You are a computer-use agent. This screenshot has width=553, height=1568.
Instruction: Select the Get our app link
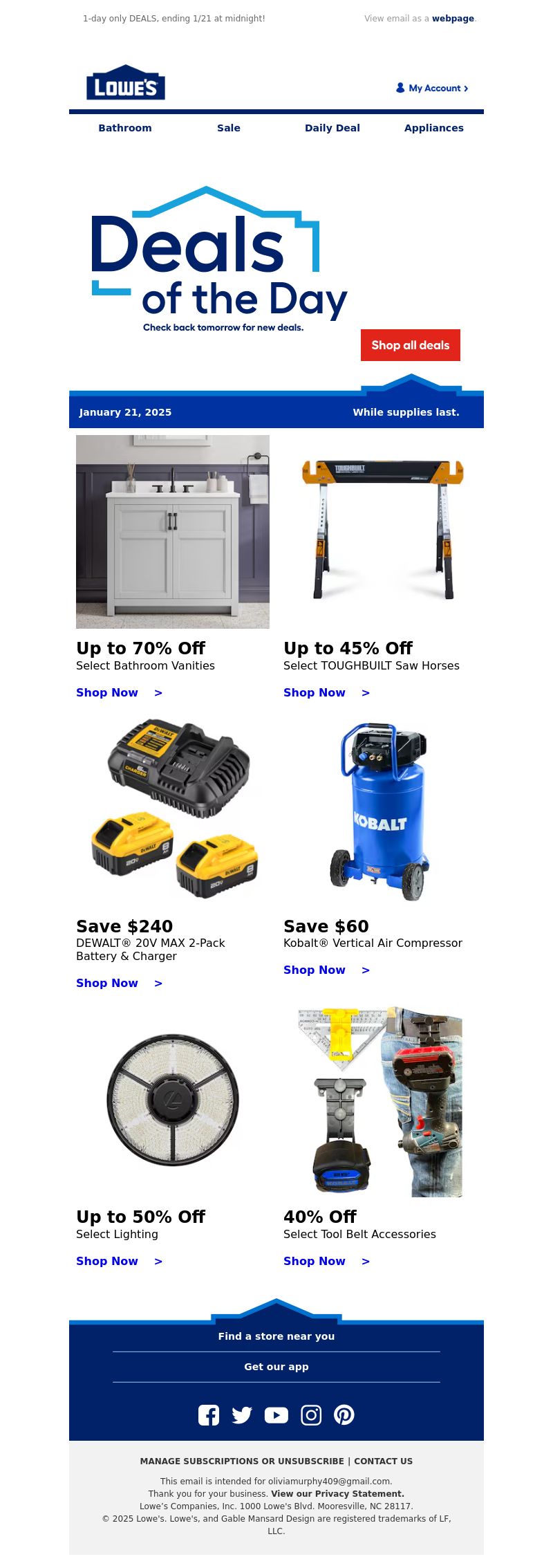pos(276,1367)
